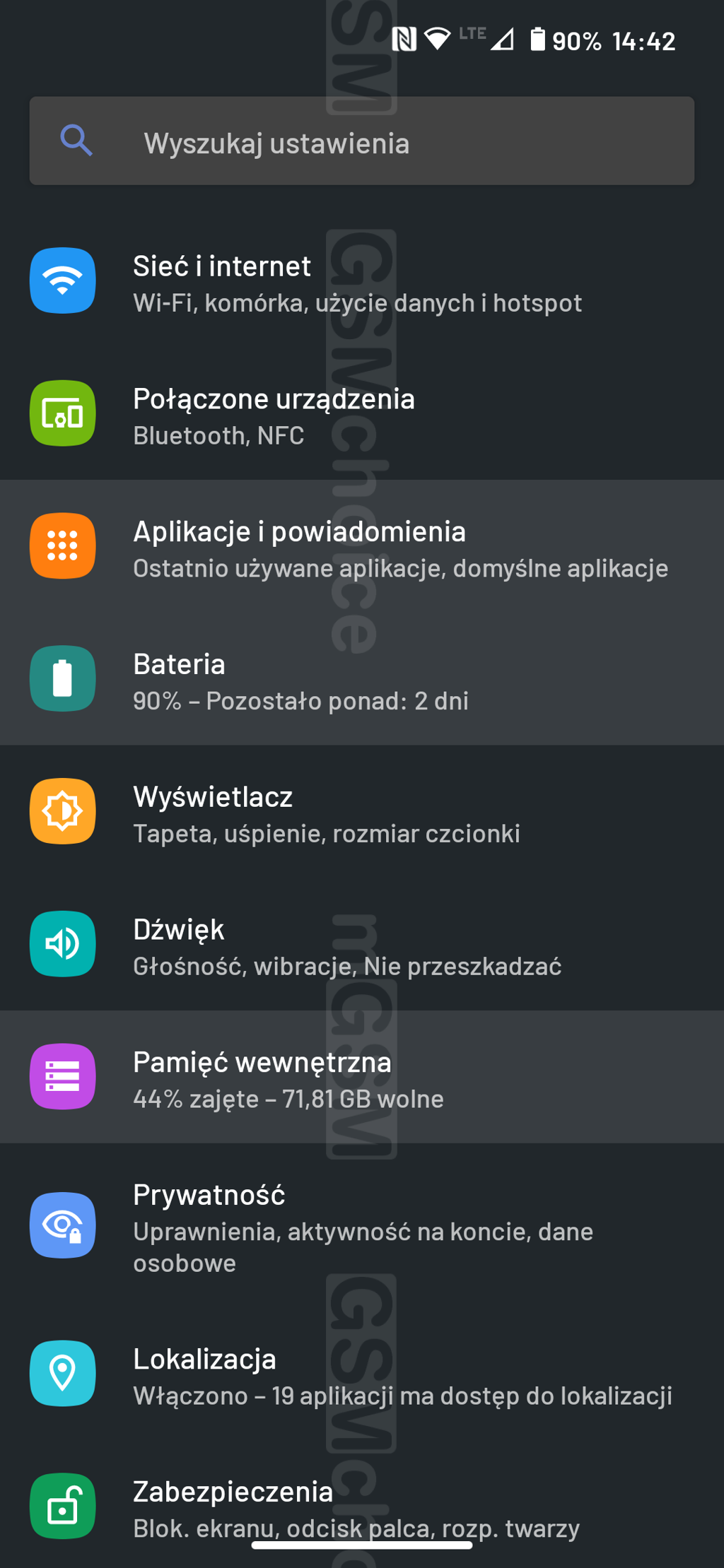The image size is (724, 1568).
Task: Open Sieć i internet settings
Action: point(362,281)
